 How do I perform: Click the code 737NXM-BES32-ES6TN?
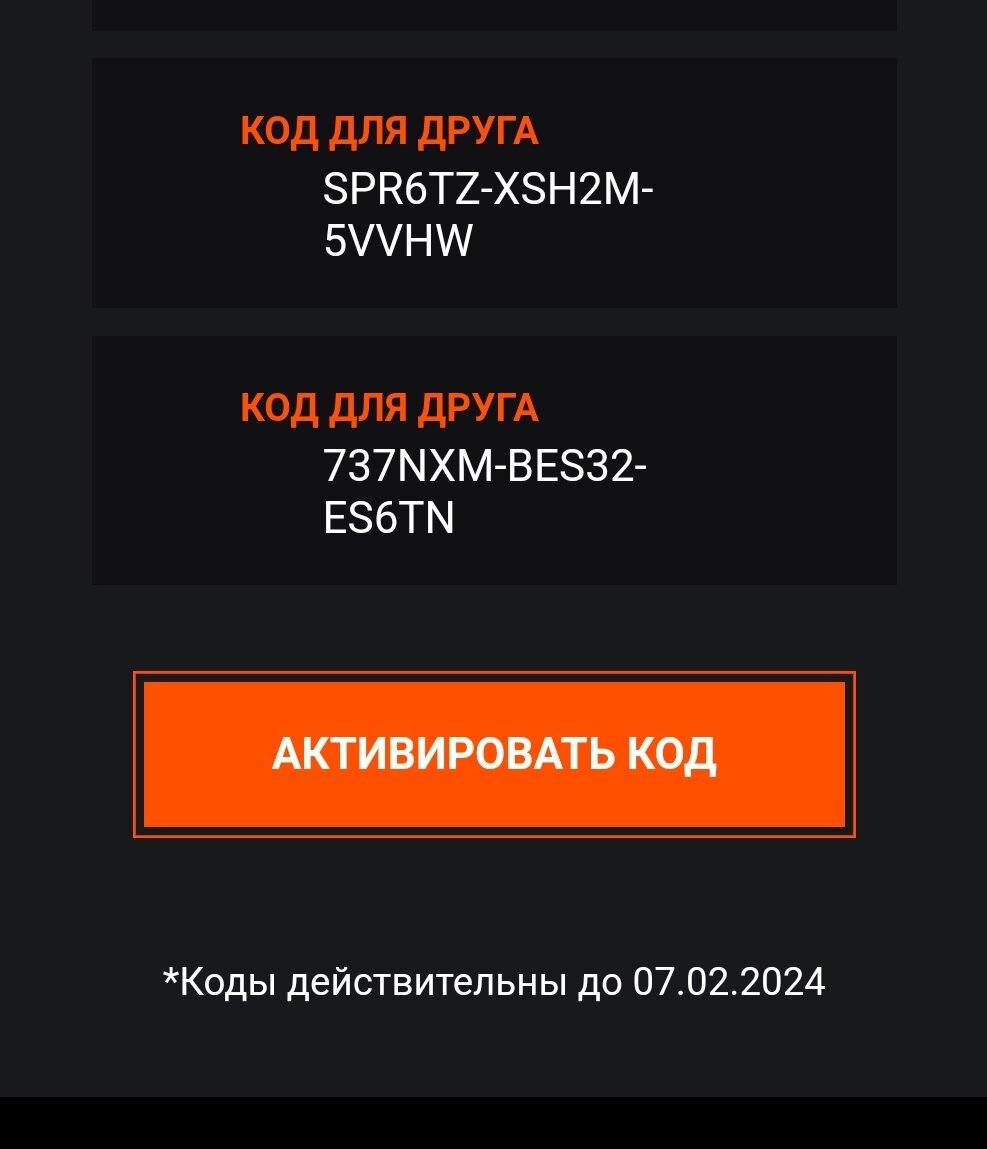point(487,492)
